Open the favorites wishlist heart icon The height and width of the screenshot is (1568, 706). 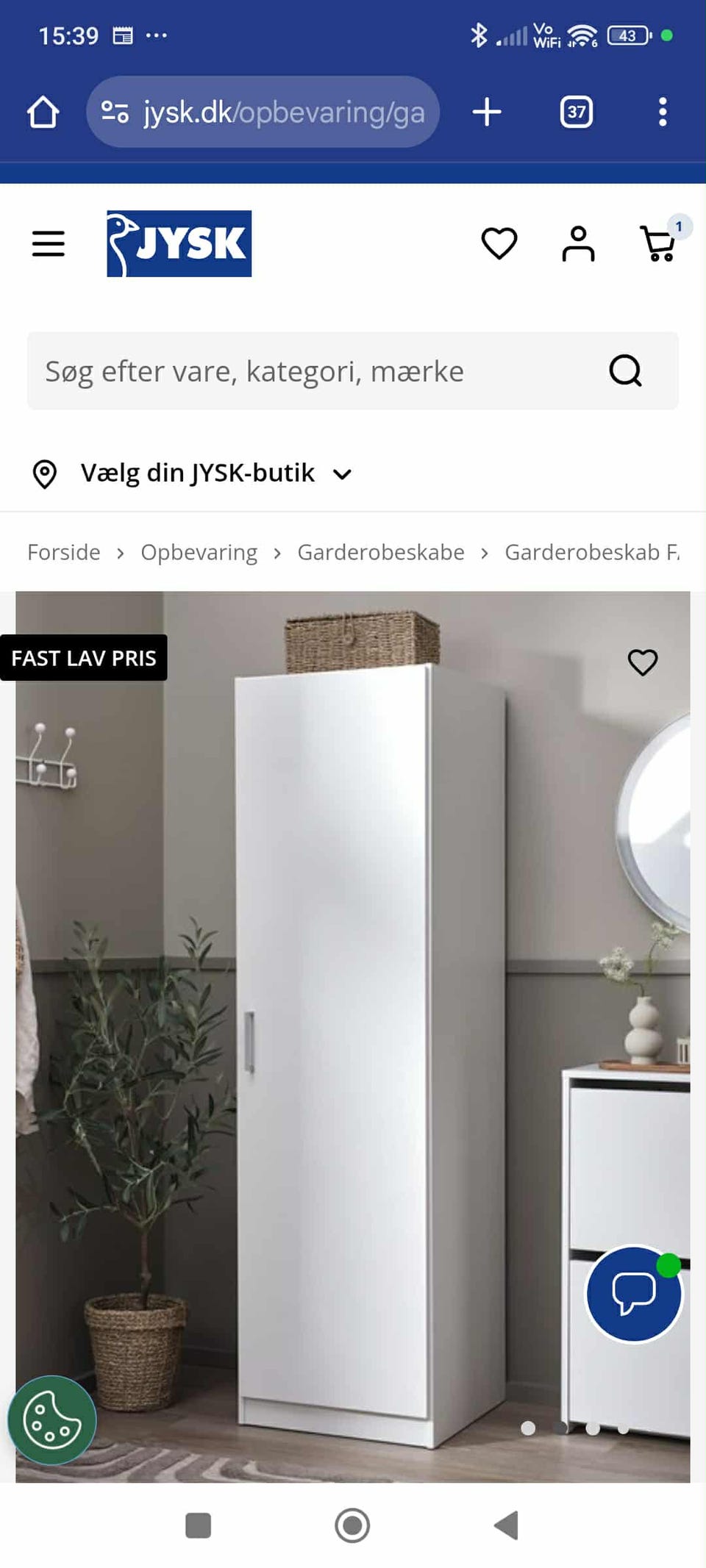click(x=499, y=244)
